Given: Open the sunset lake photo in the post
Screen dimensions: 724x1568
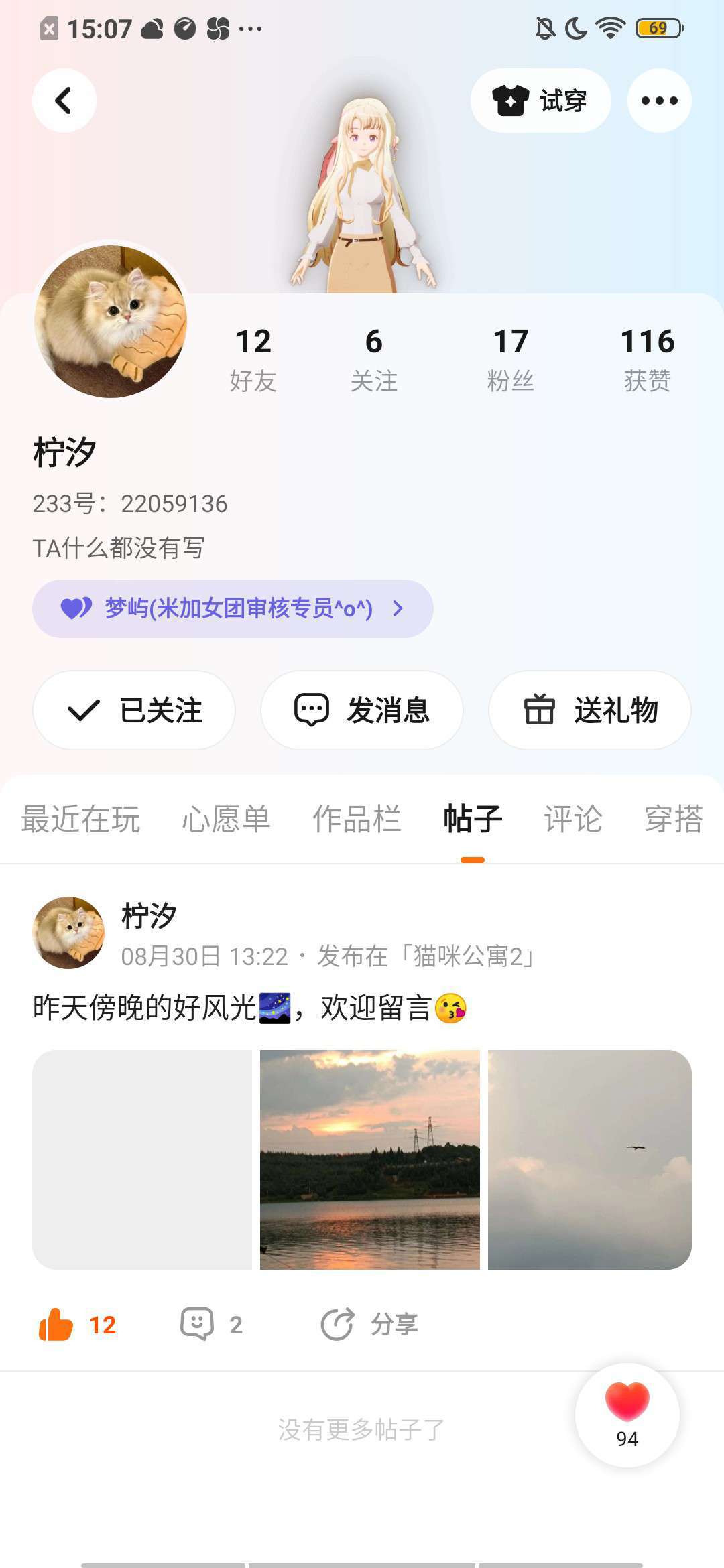Looking at the screenshot, I should 370,1159.
